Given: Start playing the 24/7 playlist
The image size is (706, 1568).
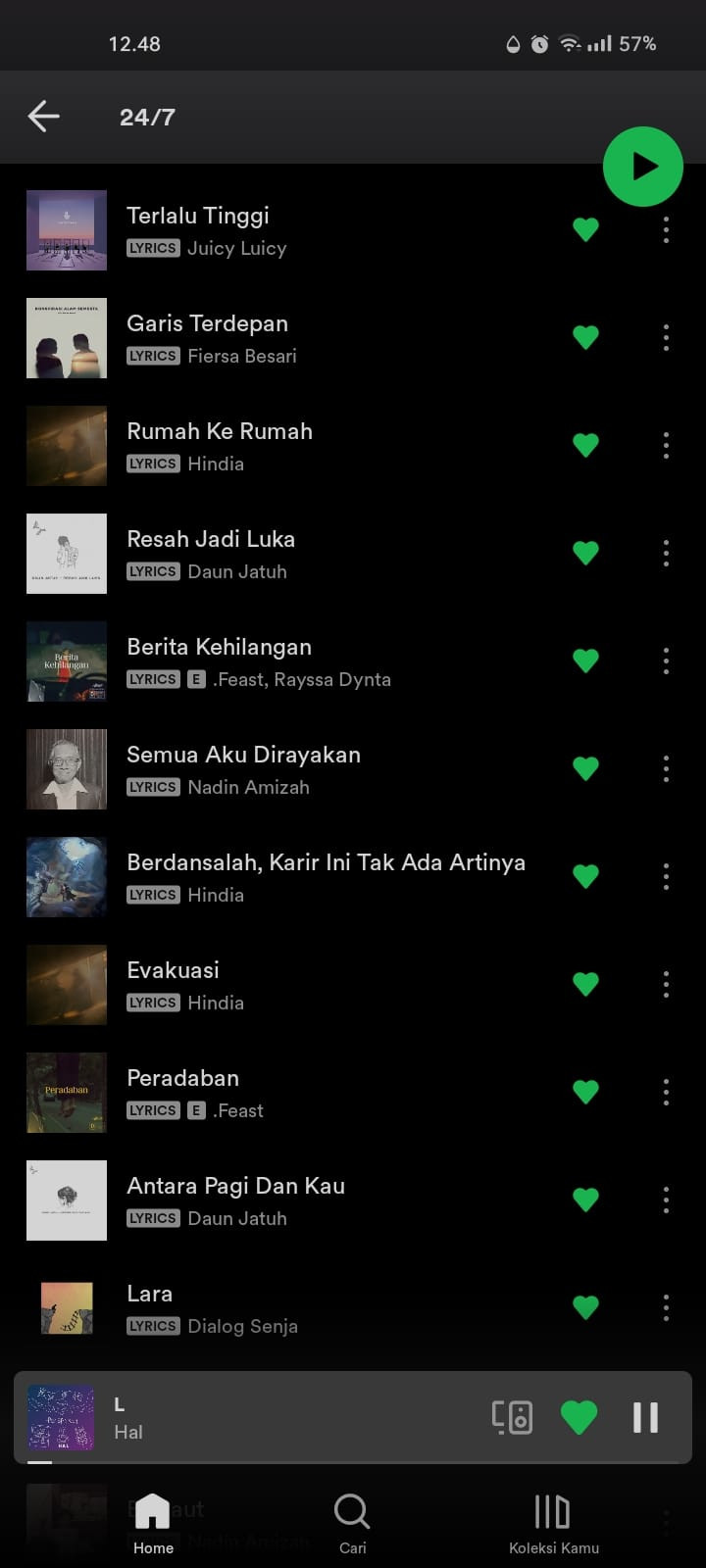Looking at the screenshot, I should point(642,167).
